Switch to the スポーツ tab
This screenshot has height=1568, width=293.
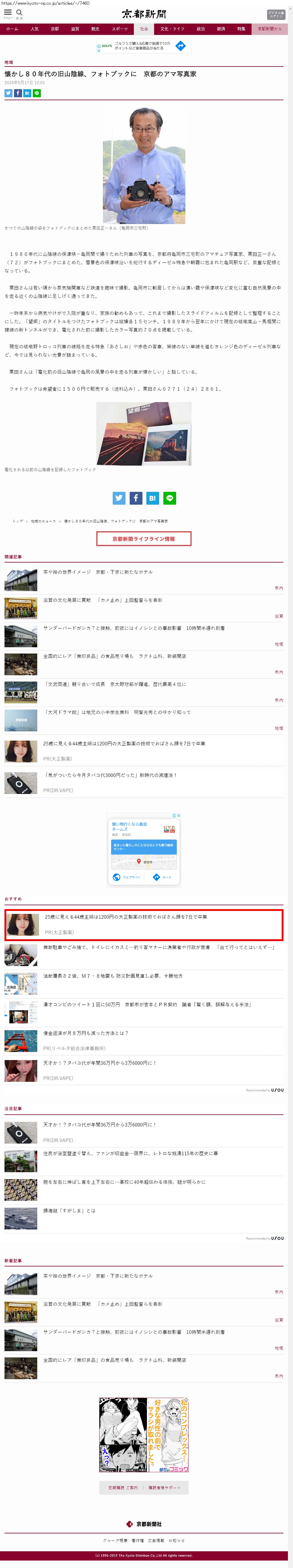click(120, 29)
